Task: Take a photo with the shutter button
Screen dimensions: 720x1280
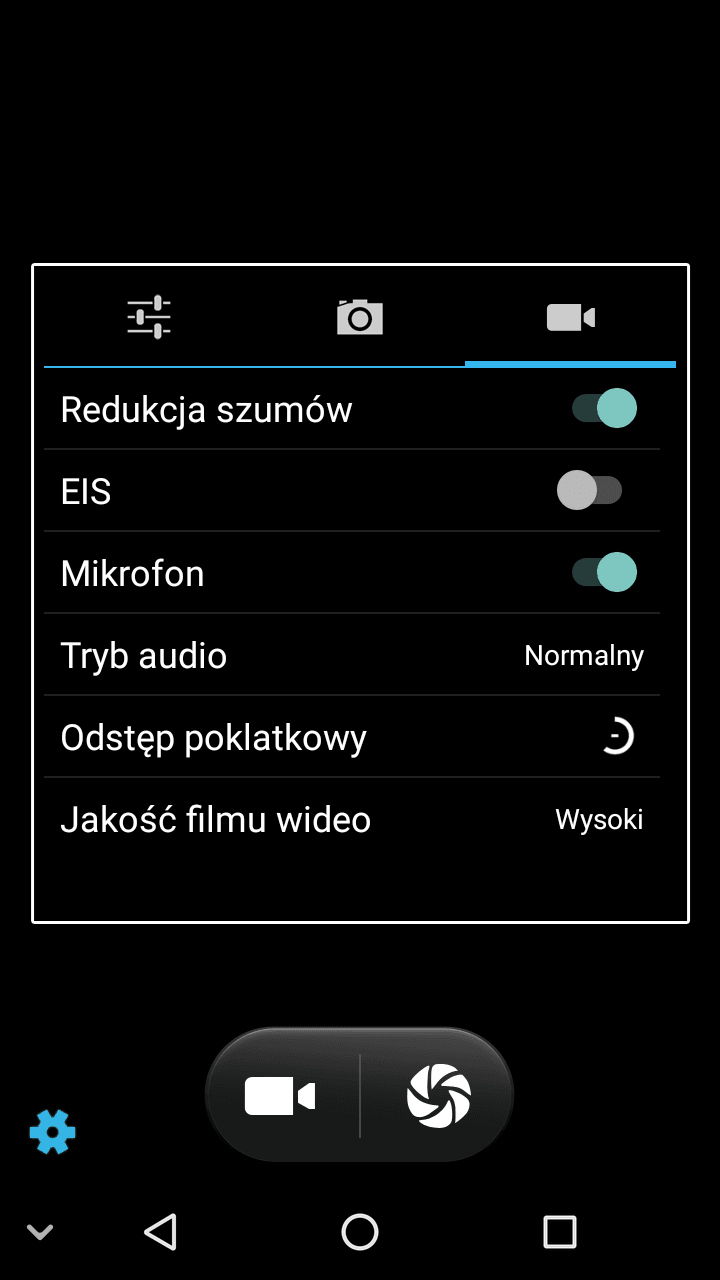Action: pyautogui.click(x=438, y=1096)
